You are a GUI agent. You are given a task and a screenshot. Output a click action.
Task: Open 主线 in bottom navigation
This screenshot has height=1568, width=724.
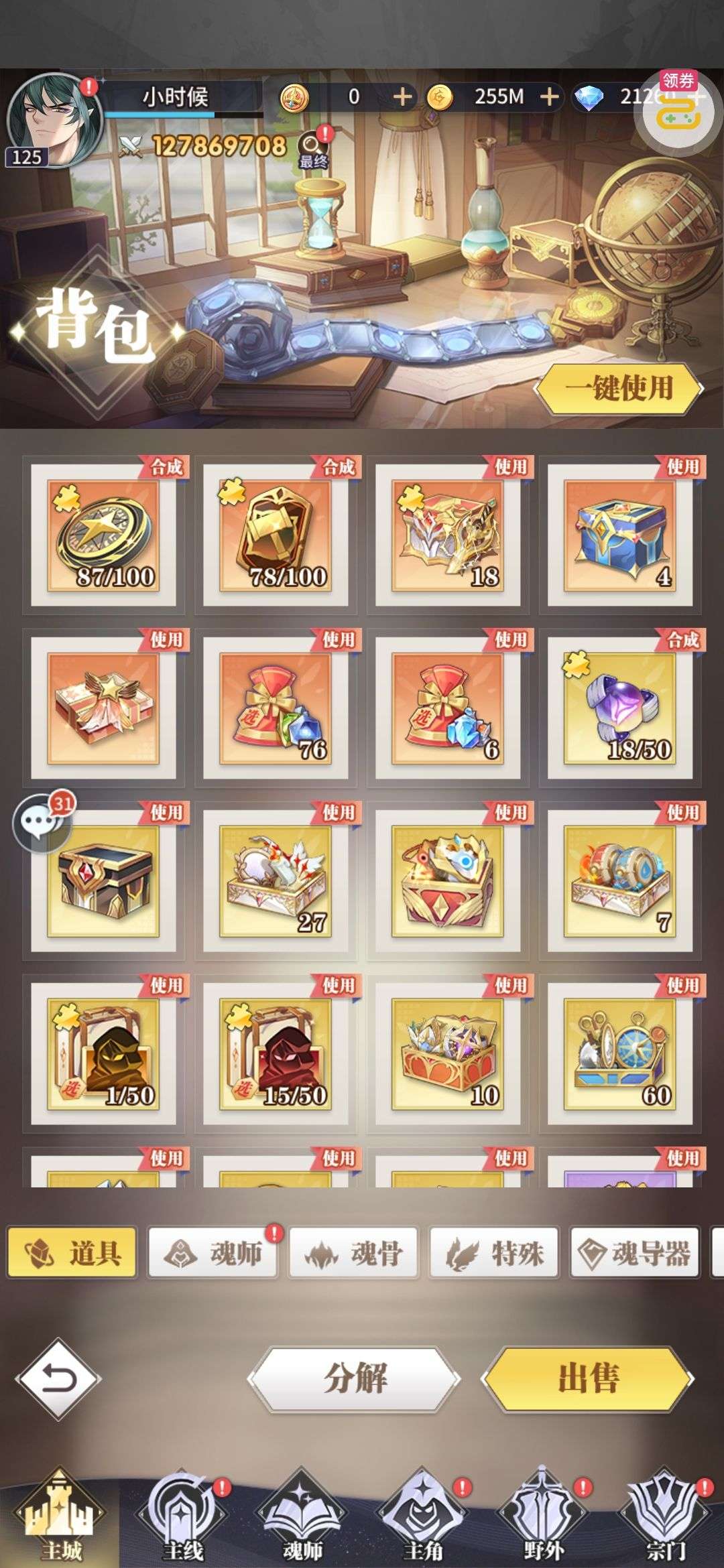tap(182, 1514)
